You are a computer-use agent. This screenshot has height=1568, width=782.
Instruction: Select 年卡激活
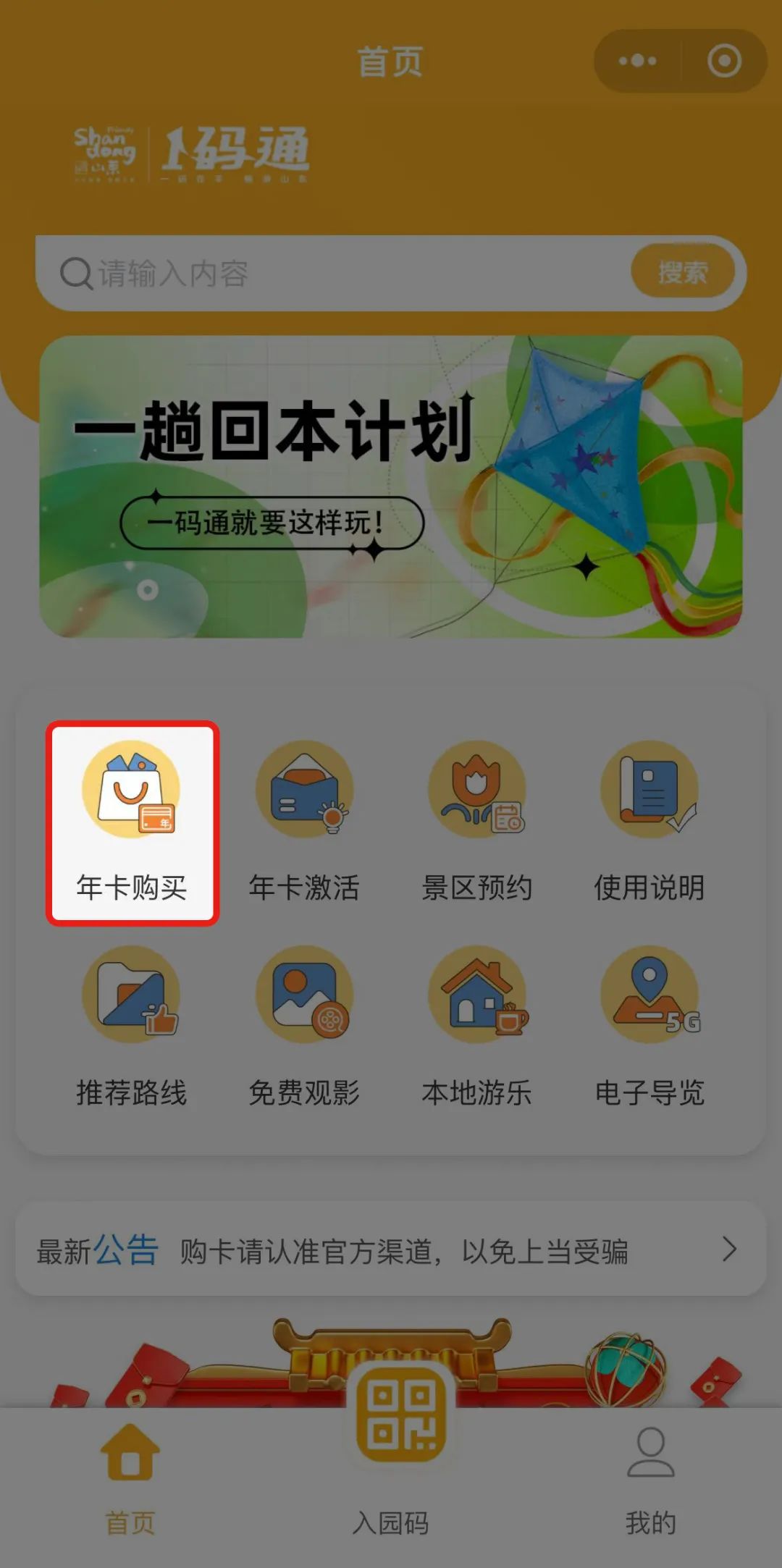(304, 822)
